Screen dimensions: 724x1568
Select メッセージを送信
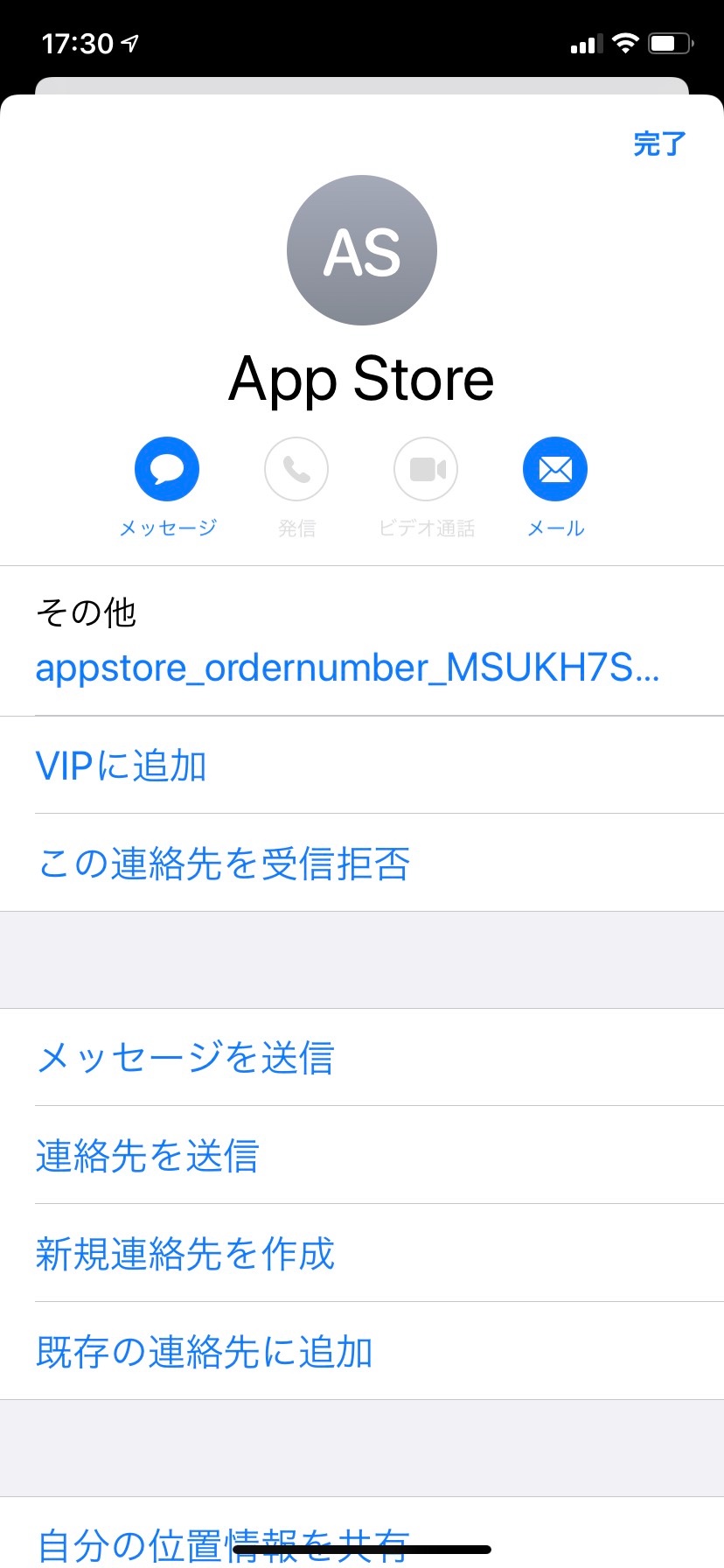coord(185,1058)
